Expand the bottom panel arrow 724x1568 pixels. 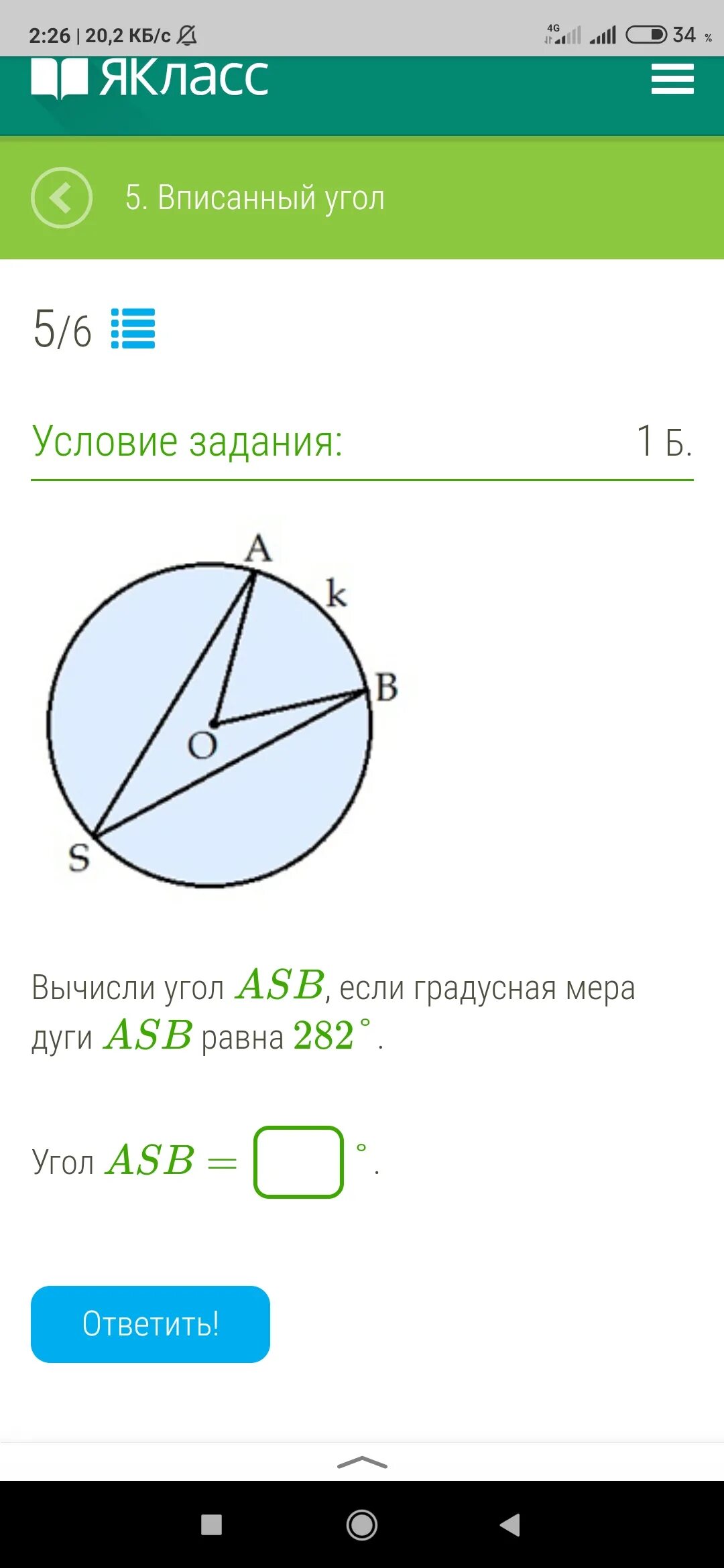pos(362,1462)
